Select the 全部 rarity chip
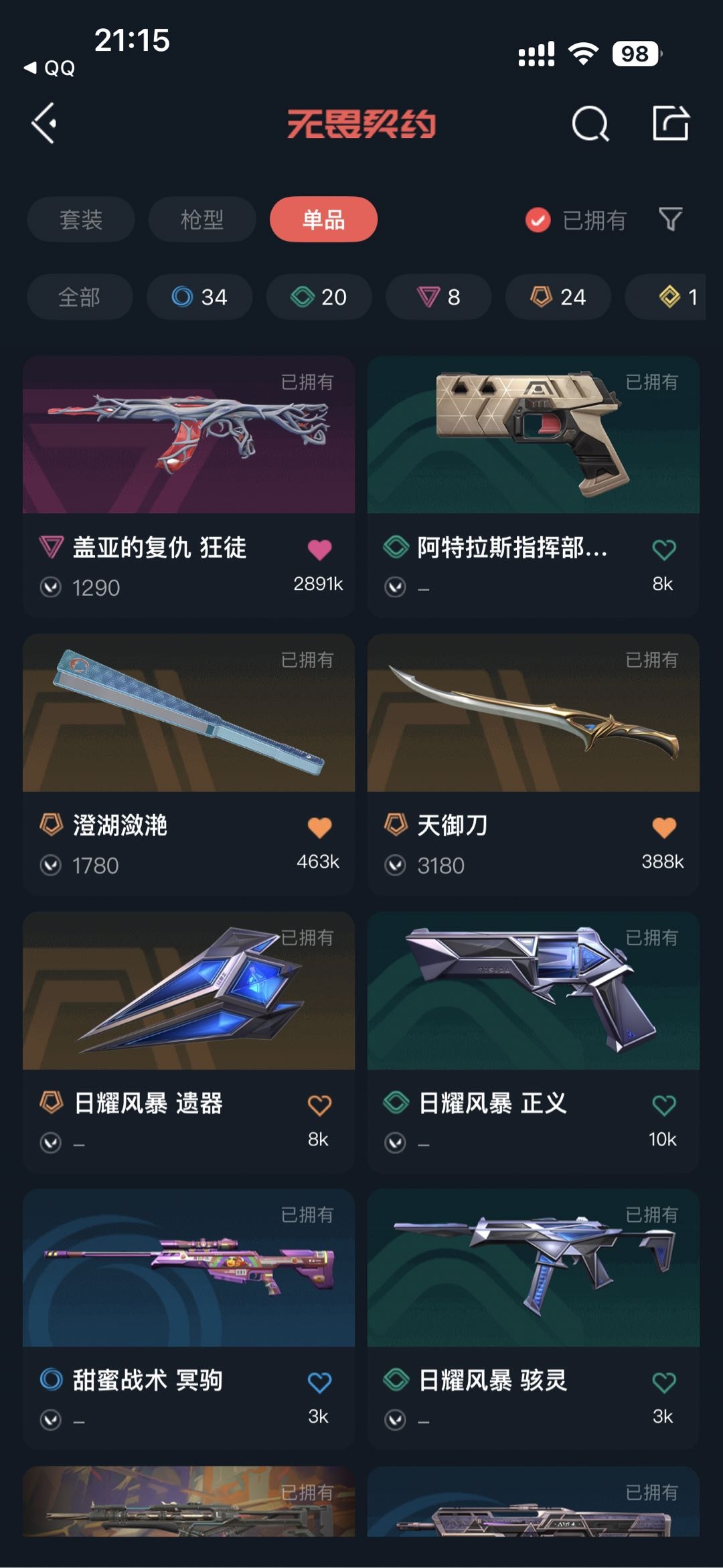The image size is (723, 1568). click(79, 297)
